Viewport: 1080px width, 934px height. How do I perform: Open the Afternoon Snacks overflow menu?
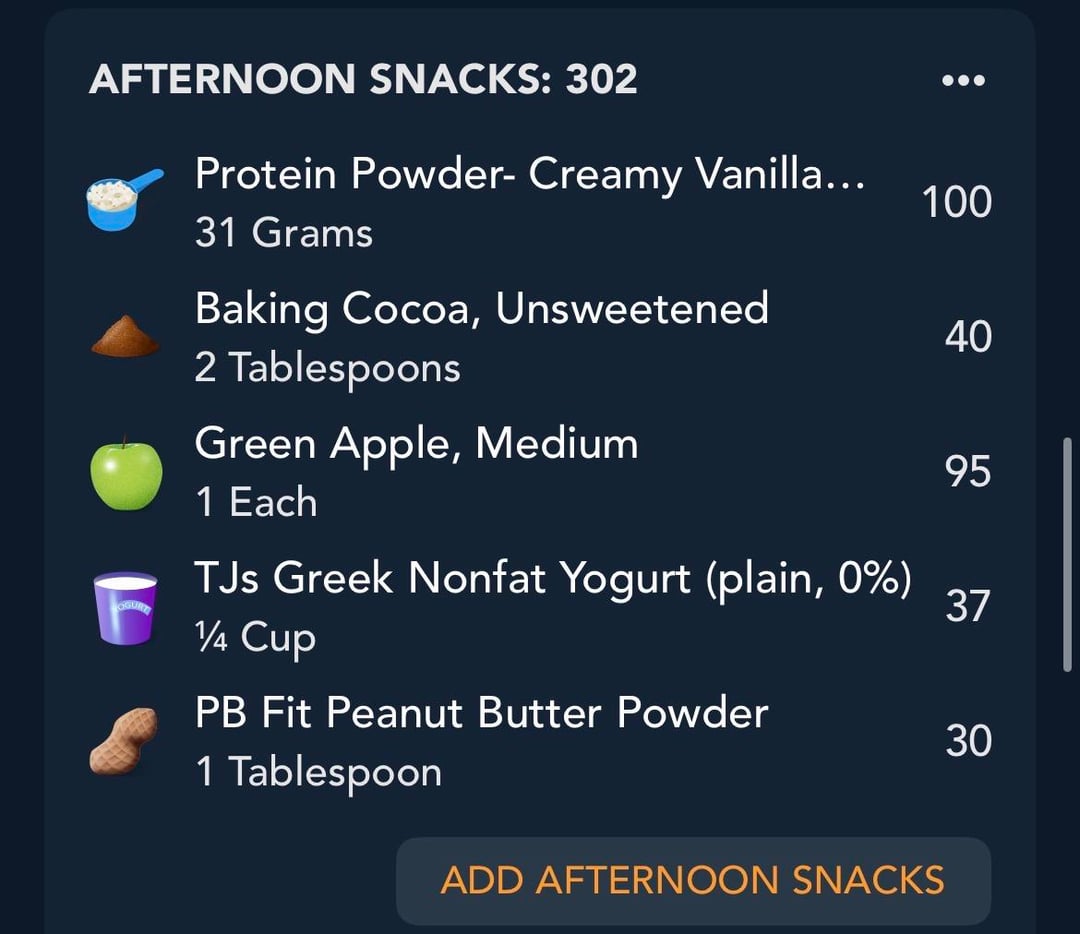pyautogui.click(x=963, y=81)
